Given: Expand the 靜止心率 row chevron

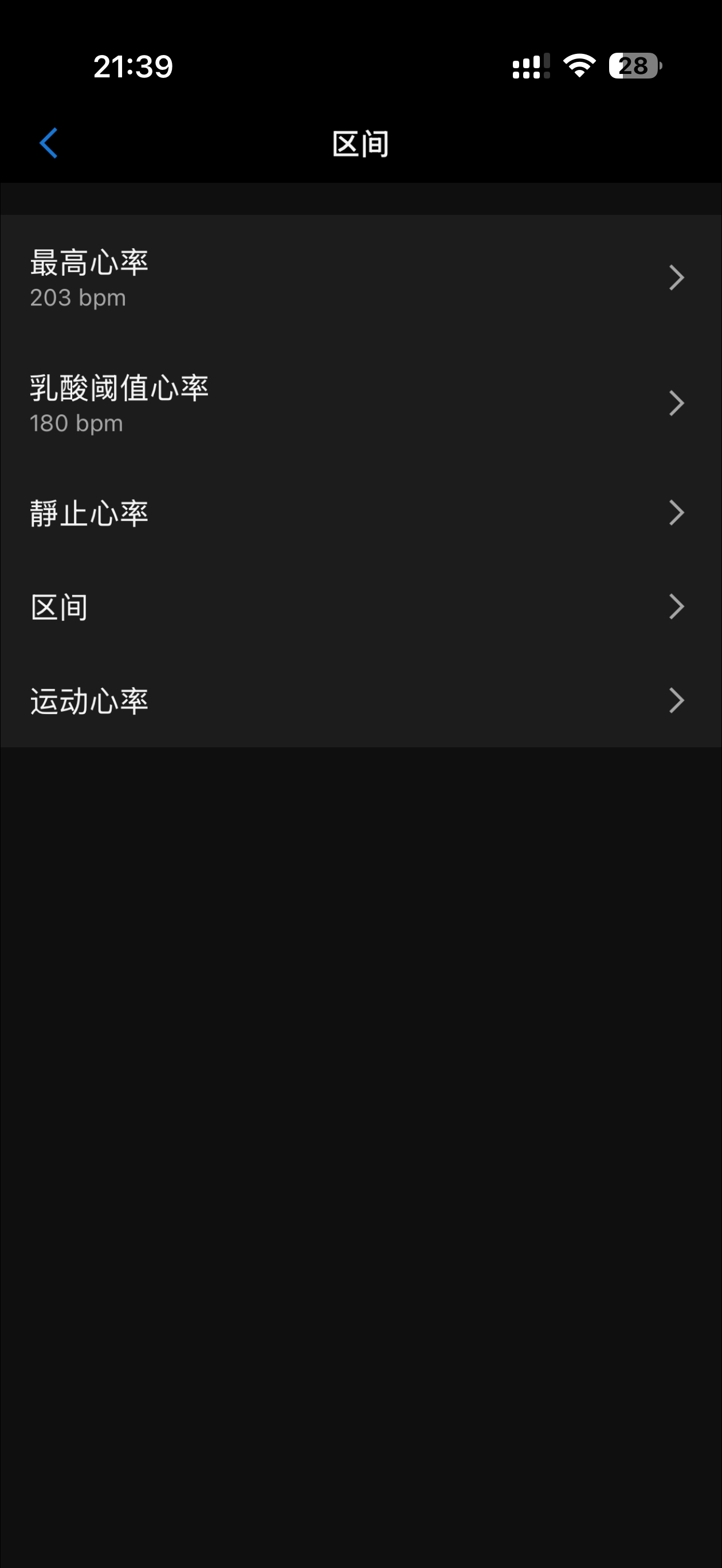Looking at the screenshot, I should click(676, 512).
